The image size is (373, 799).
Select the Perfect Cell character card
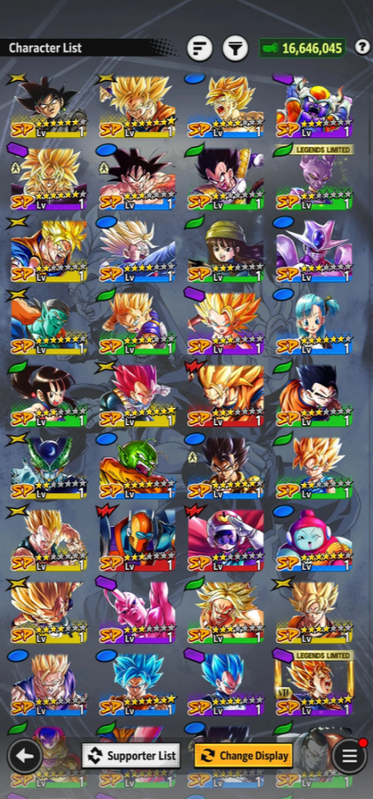tap(49, 468)
